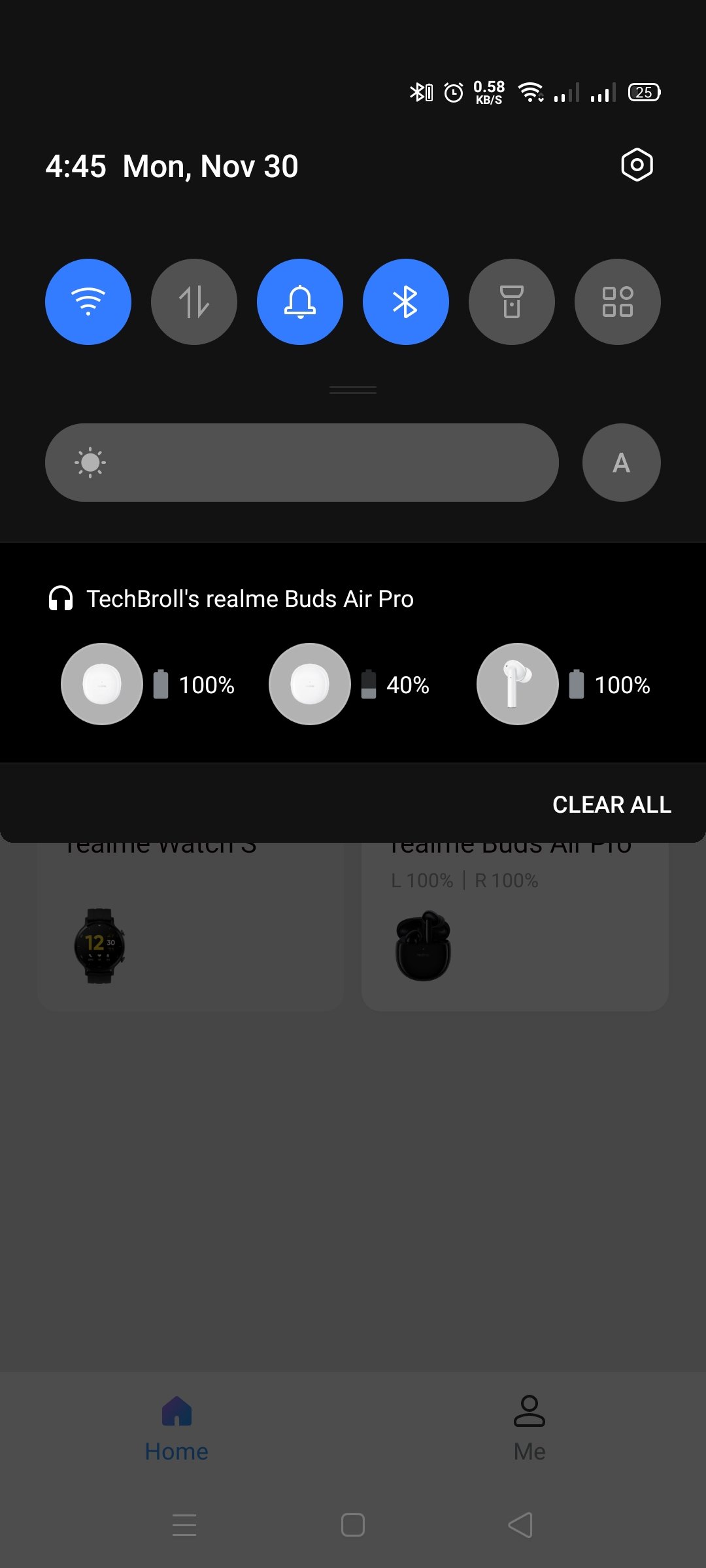The height and width of the screenshot is (1568, 706).
Task: Tap the system back button
Action: click(520, 1525)
